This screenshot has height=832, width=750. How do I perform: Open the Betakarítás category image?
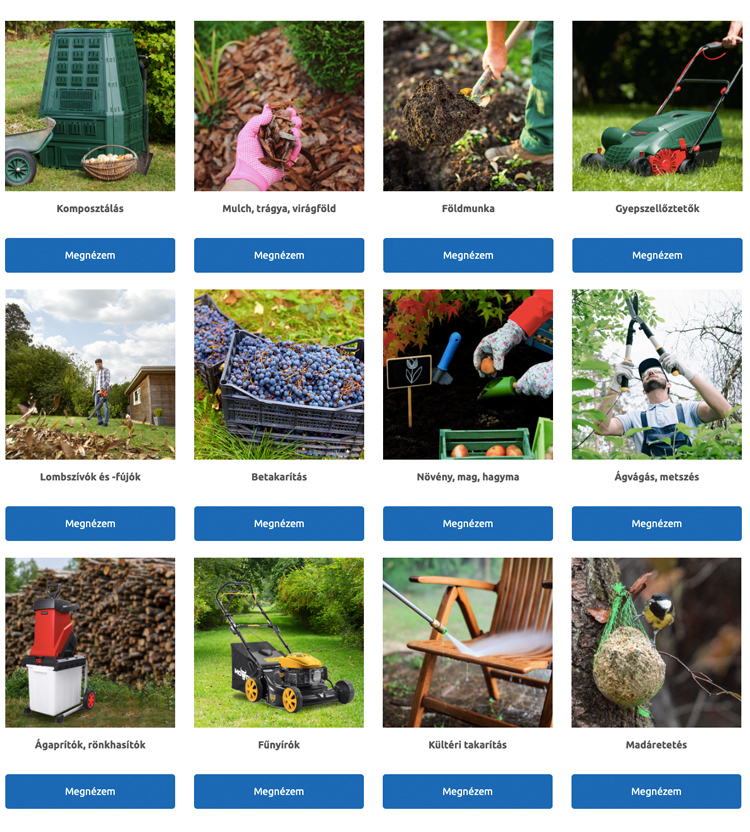[279, 374]
